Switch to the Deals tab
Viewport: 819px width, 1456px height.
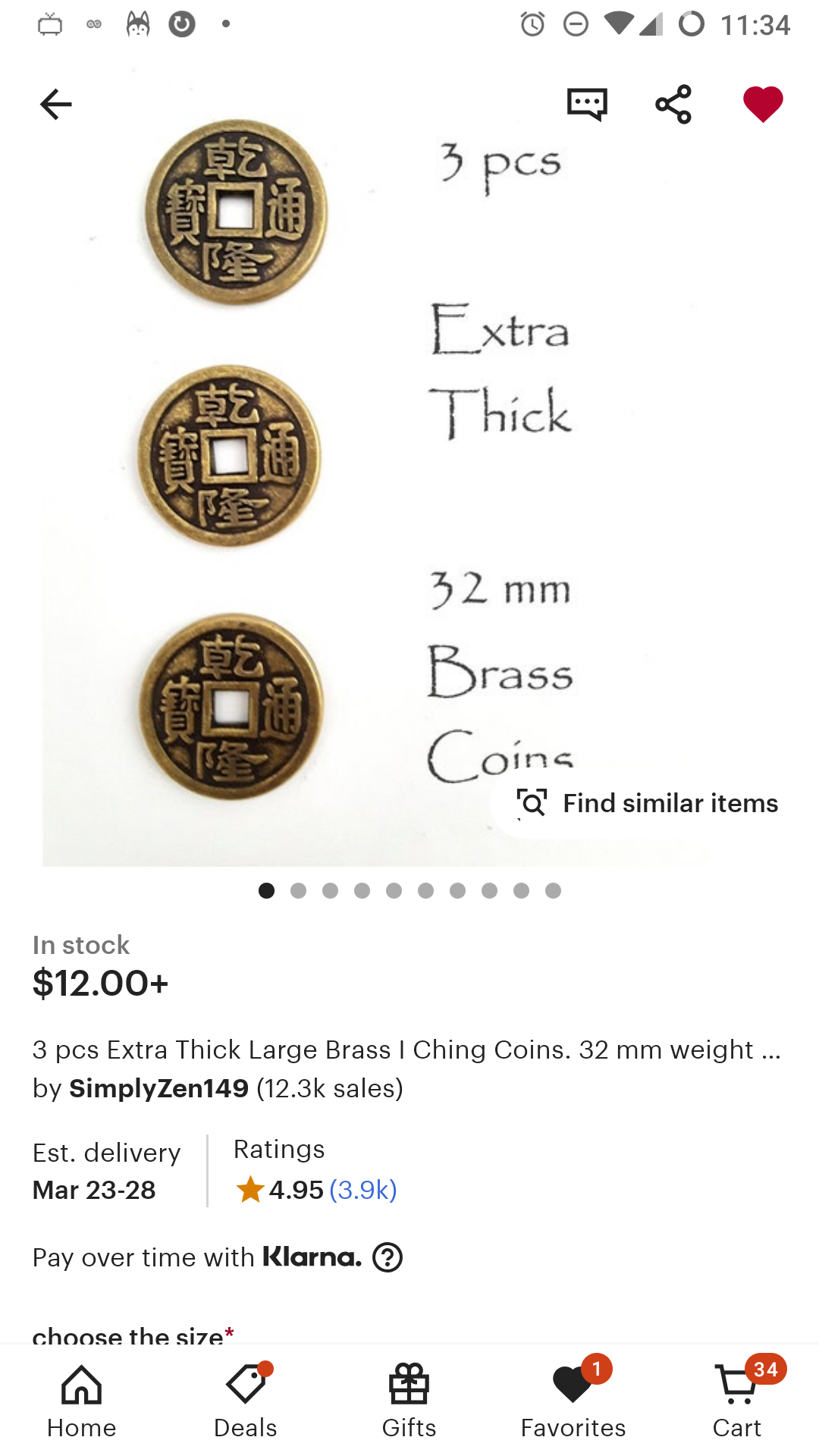[246, 1401]
